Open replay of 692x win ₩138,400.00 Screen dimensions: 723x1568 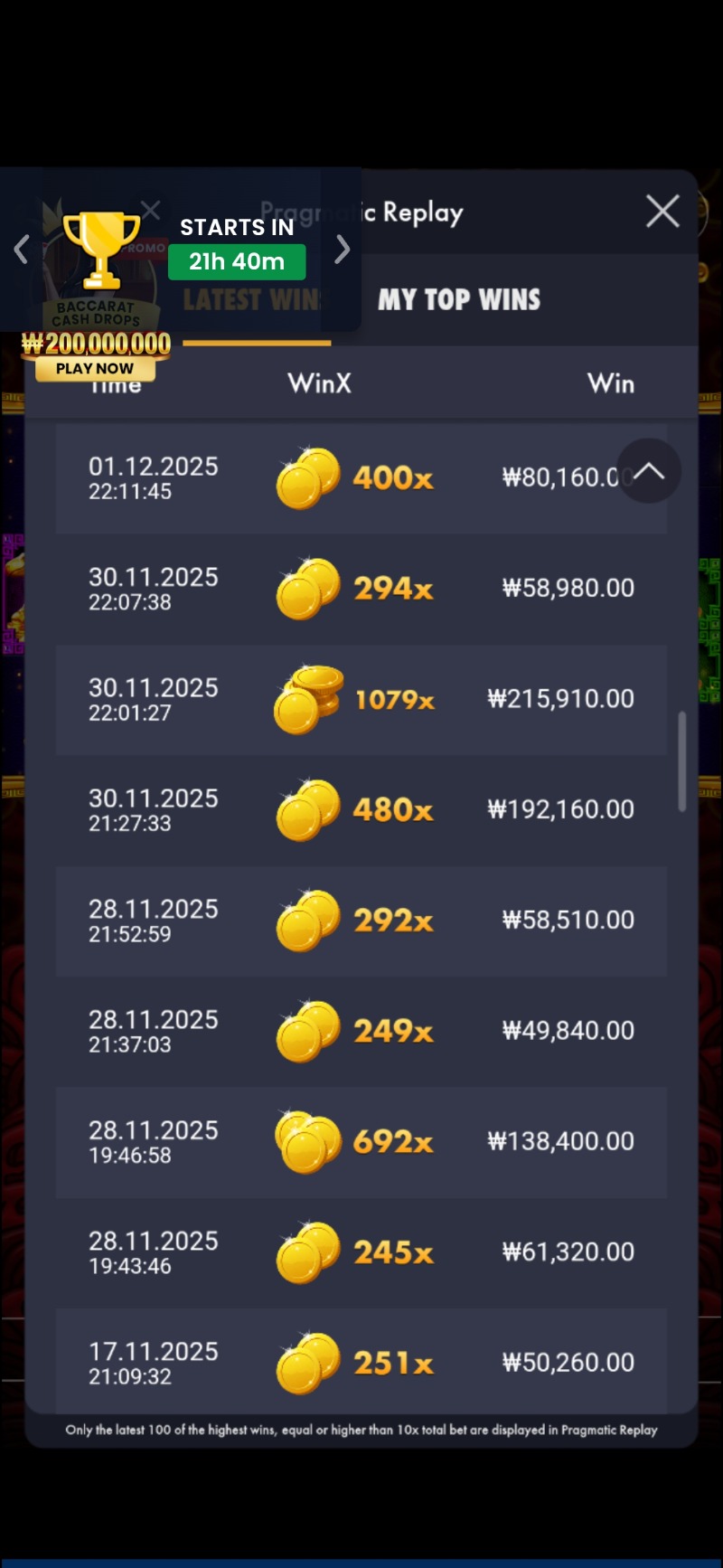click(x=361, y=1141)
